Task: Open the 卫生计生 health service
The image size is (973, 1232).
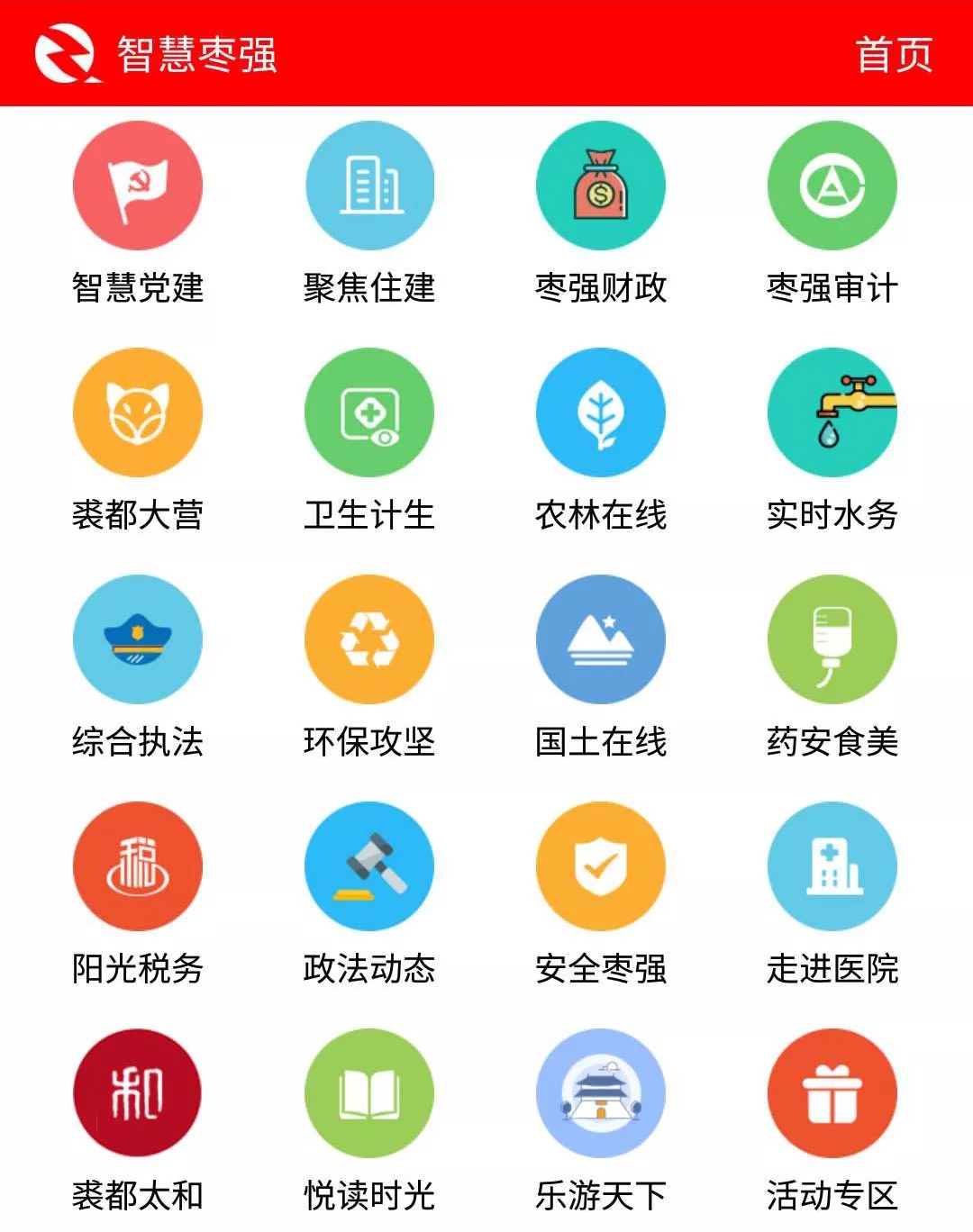Action: 368,412
